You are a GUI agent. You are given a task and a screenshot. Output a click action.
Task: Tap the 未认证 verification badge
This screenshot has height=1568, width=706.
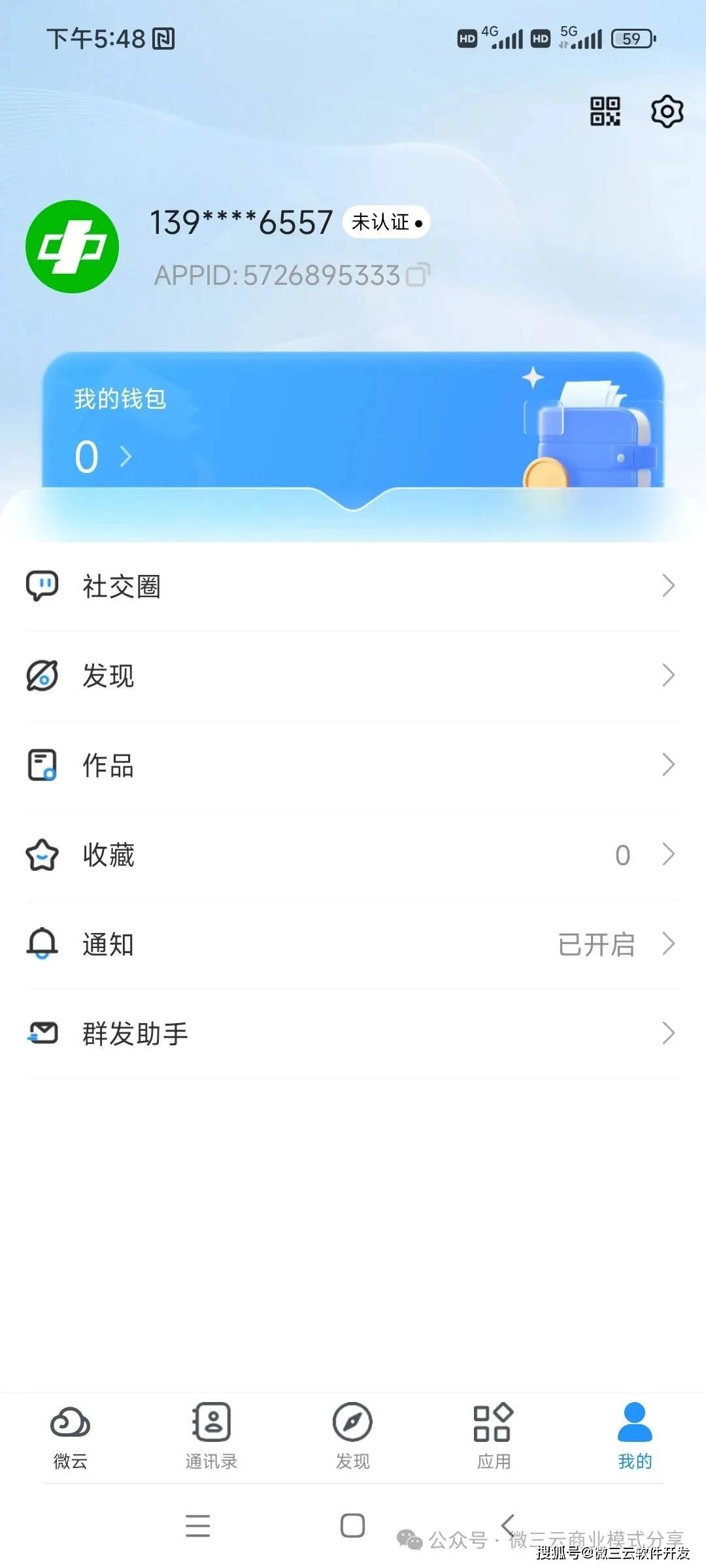click(386, 222)
